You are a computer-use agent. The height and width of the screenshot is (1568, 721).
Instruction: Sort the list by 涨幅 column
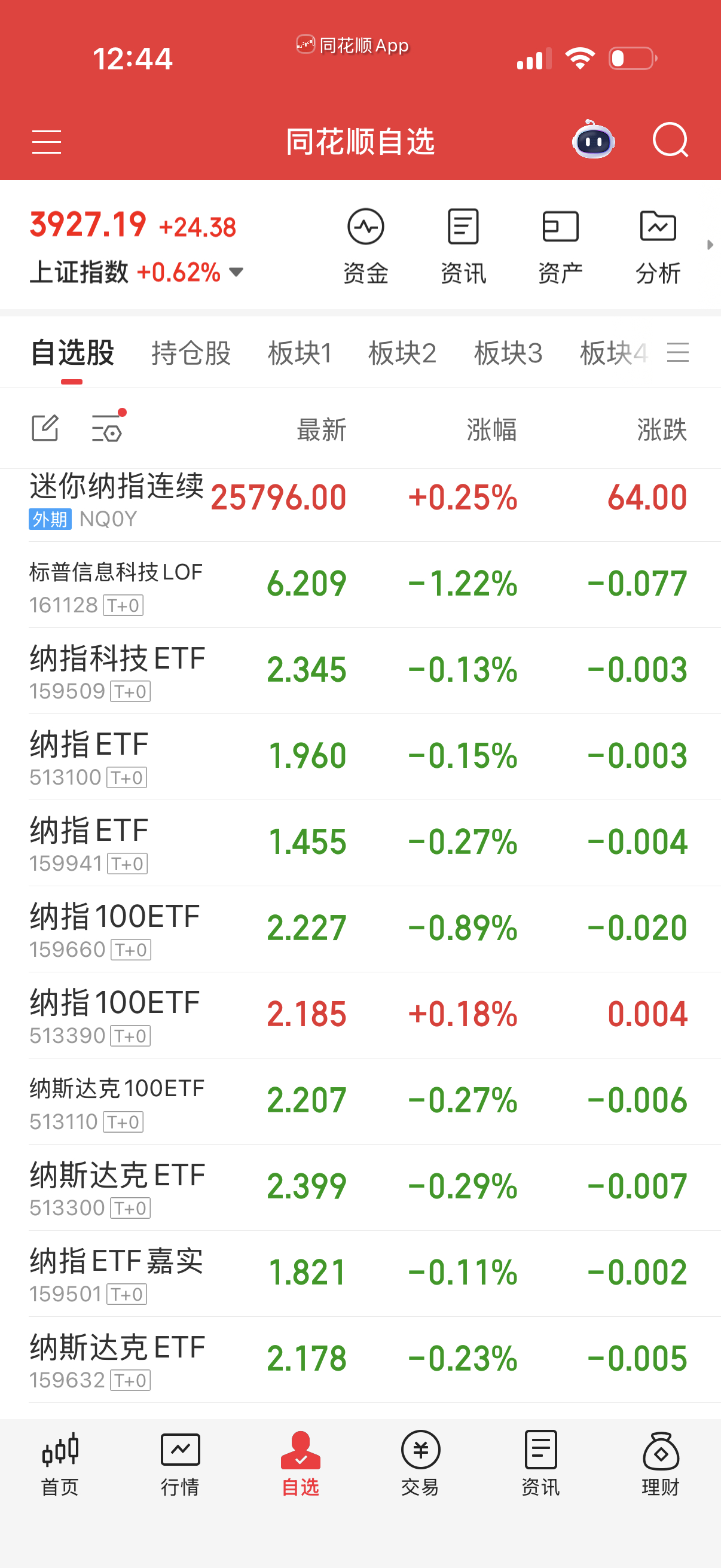(x=491, y=430)
